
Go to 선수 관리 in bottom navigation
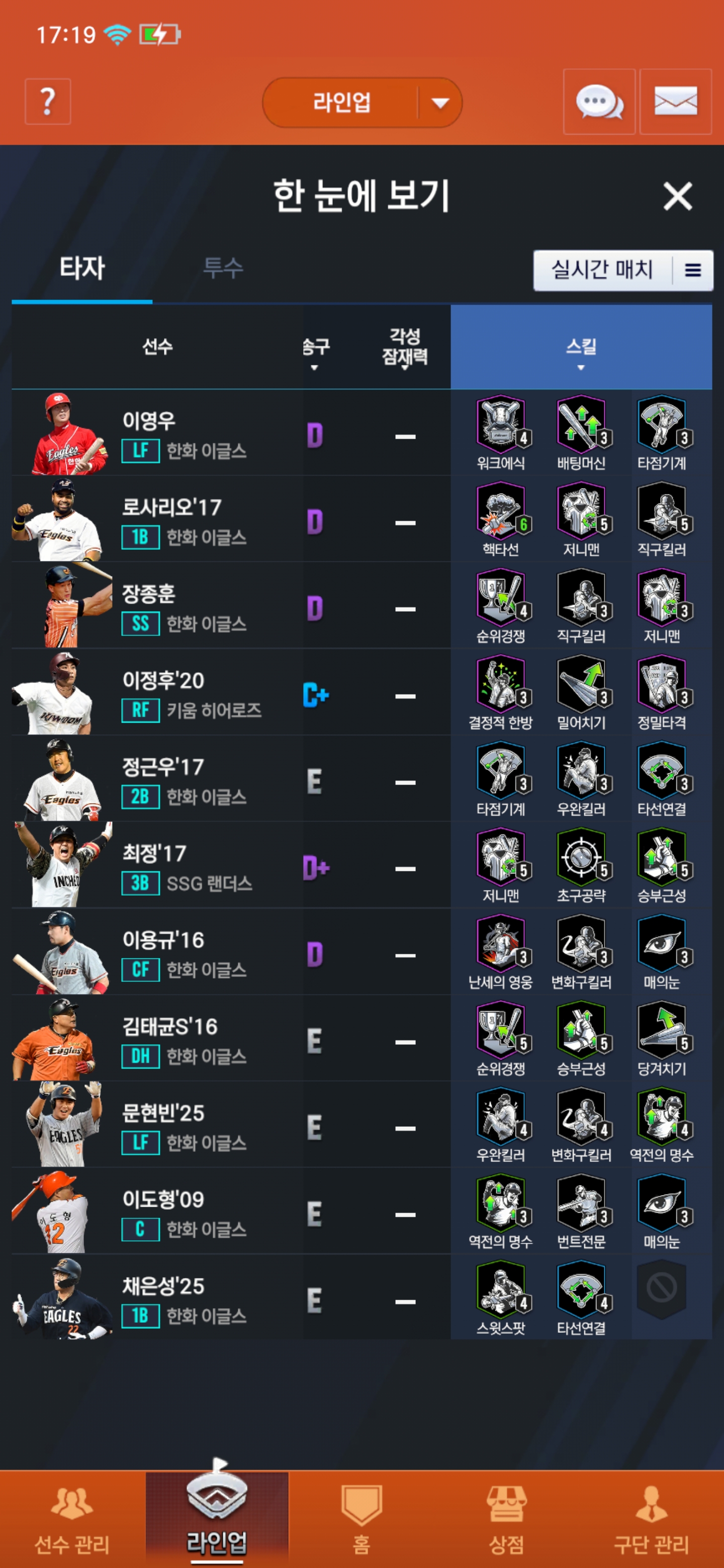pos(72,1519)
